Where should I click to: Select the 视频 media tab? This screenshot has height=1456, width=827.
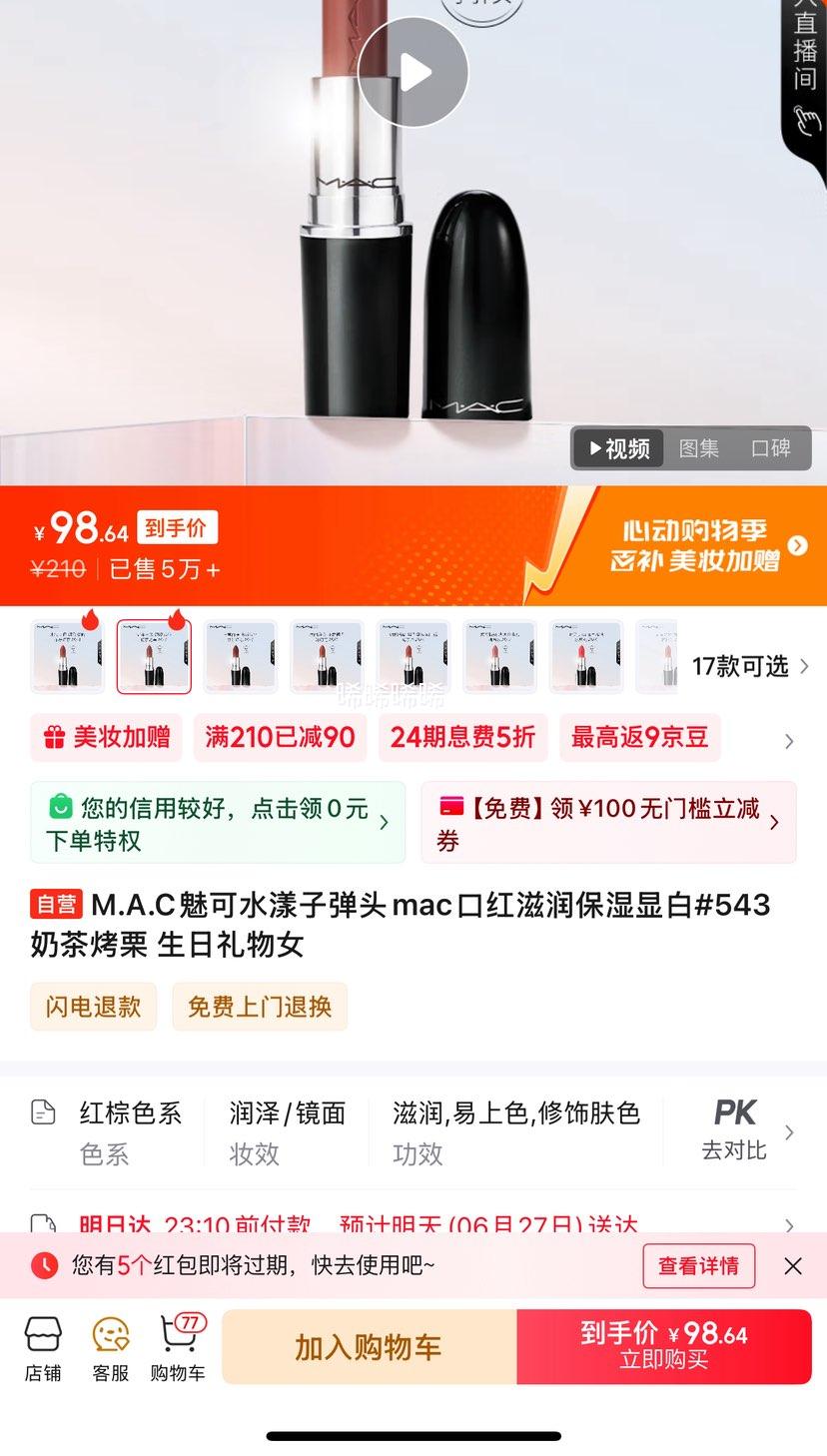619,448
